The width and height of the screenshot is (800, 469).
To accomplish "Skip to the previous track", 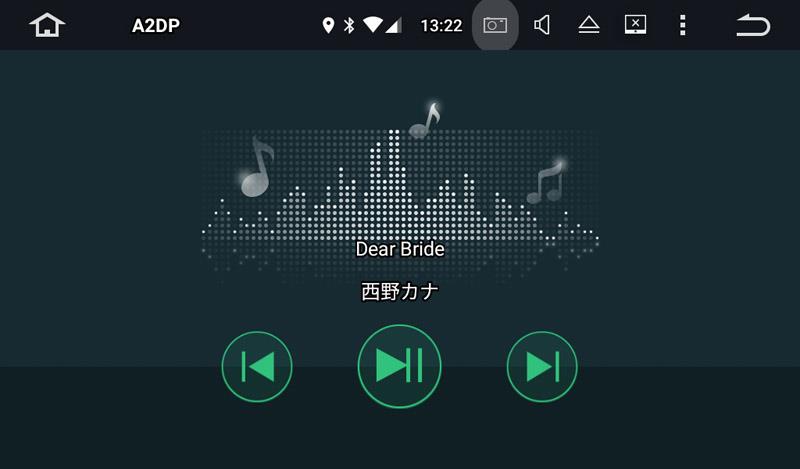I will pos(257,367).
